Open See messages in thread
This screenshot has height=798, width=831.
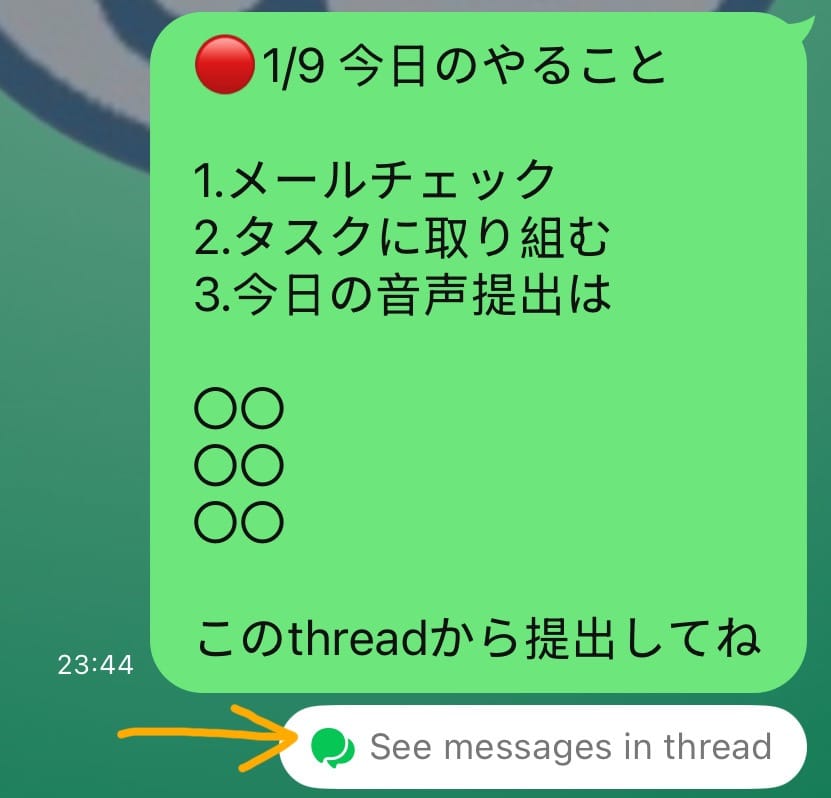coord(545,747)
